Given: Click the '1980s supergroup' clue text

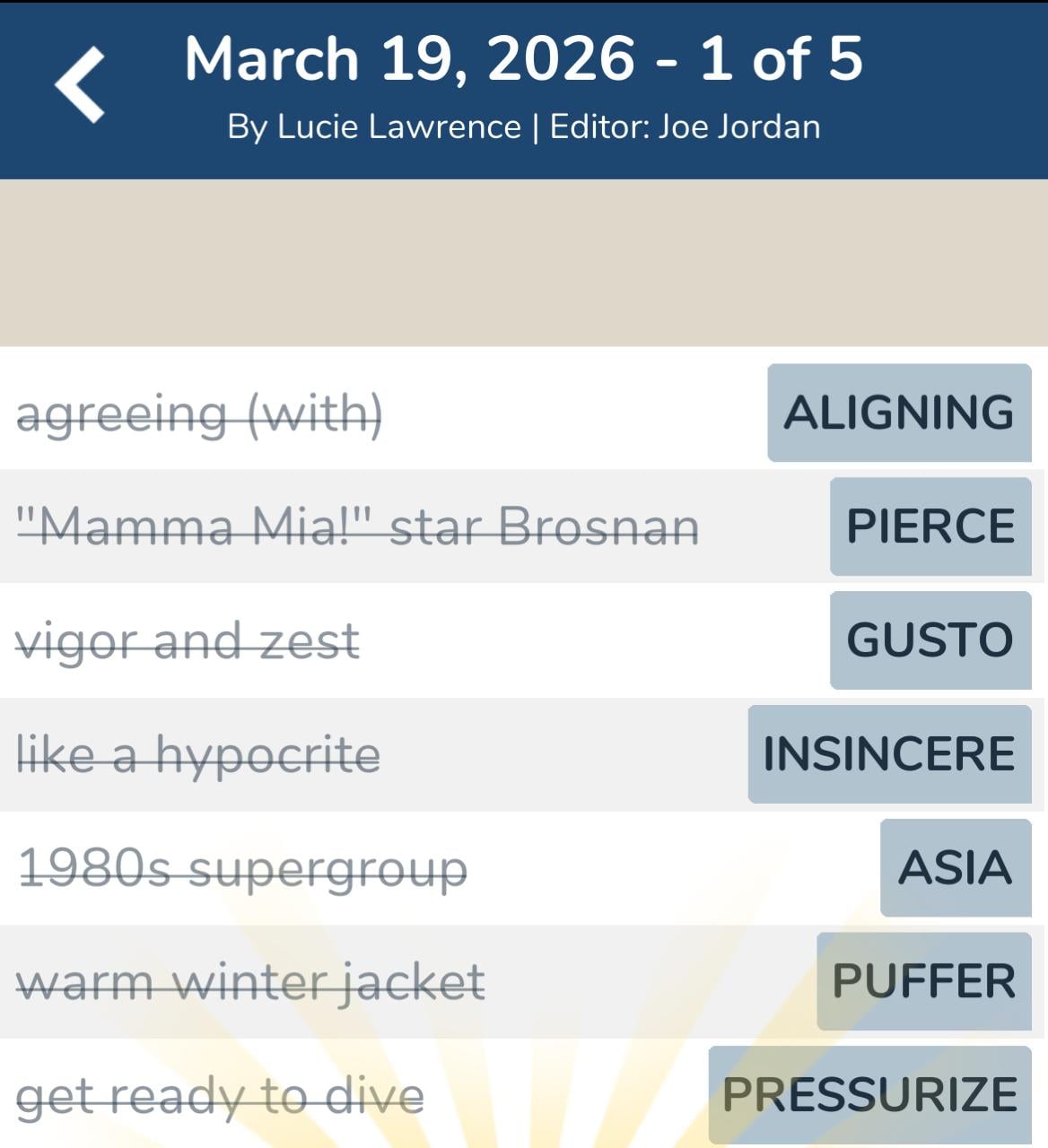Looking at the screenshot, I should (242, 867).
